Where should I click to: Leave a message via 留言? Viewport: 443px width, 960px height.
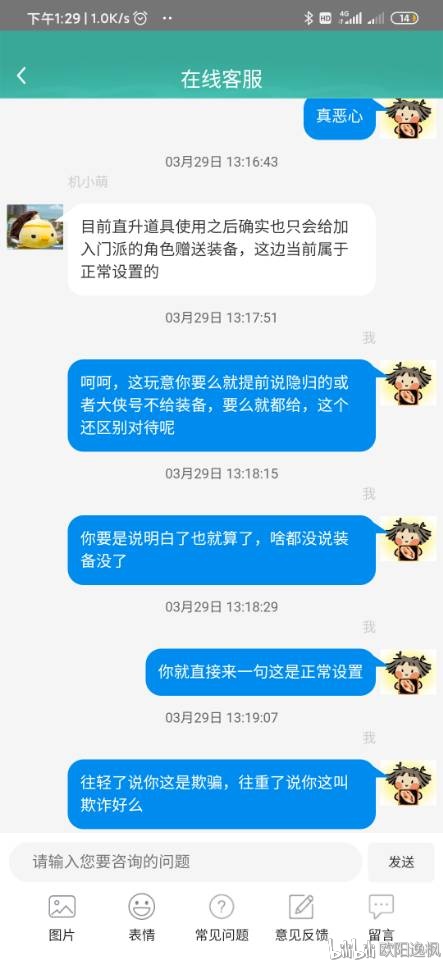pyautogui.click(x=381, y=917)
